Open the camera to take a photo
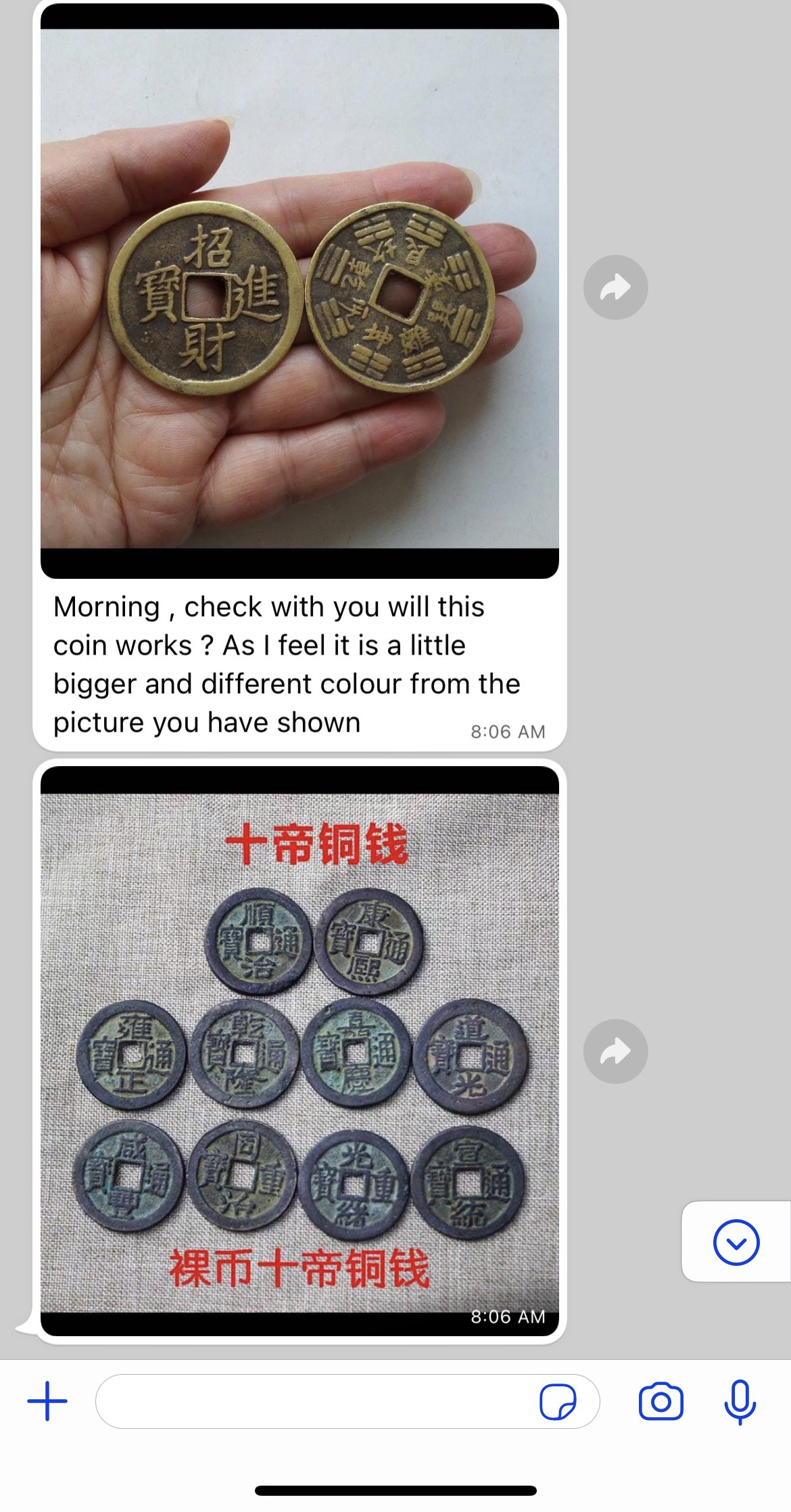Screen dimensions: 791x1512 [661, 1401]
